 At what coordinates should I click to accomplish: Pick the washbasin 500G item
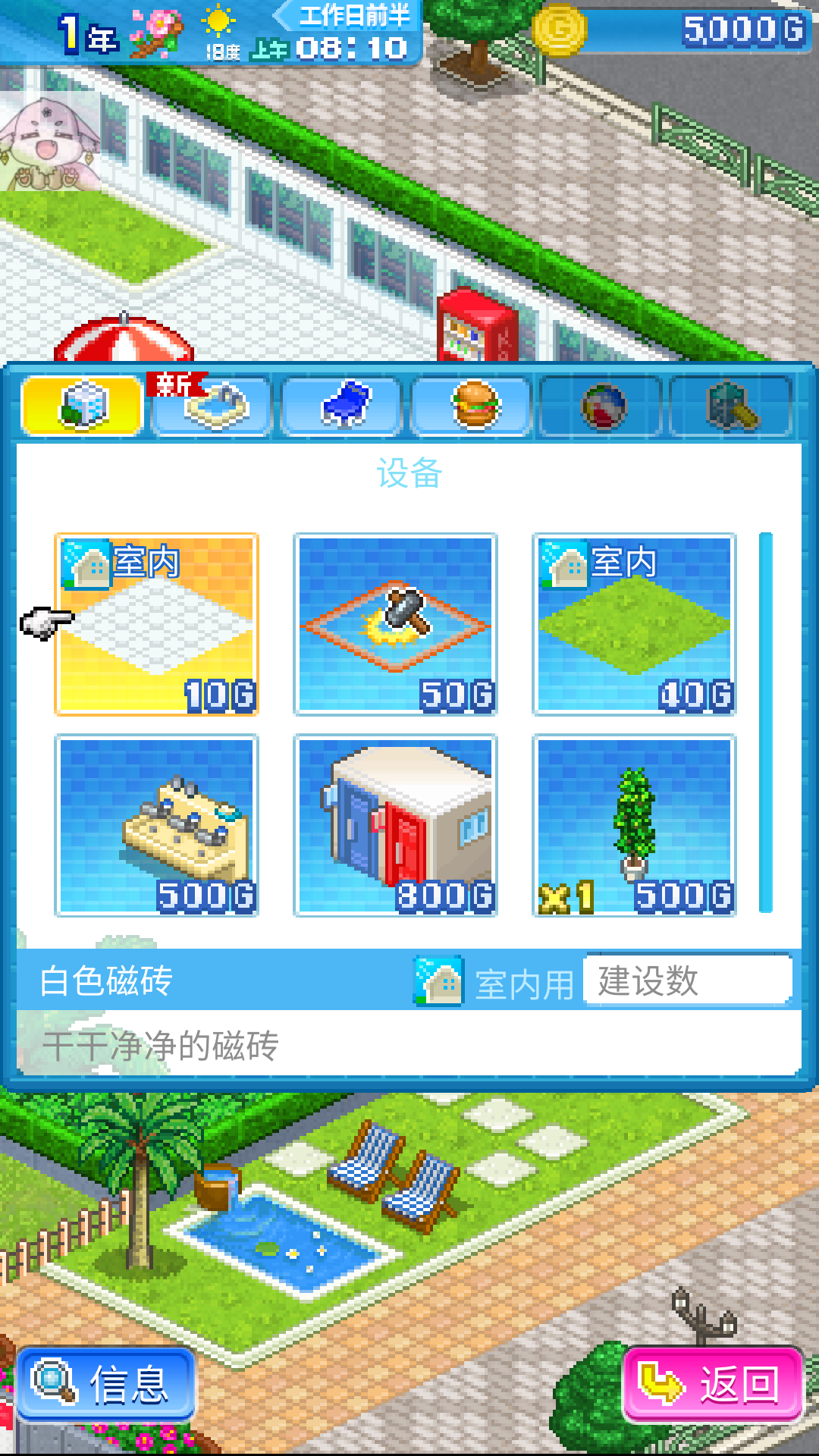[x=157, y=825]
